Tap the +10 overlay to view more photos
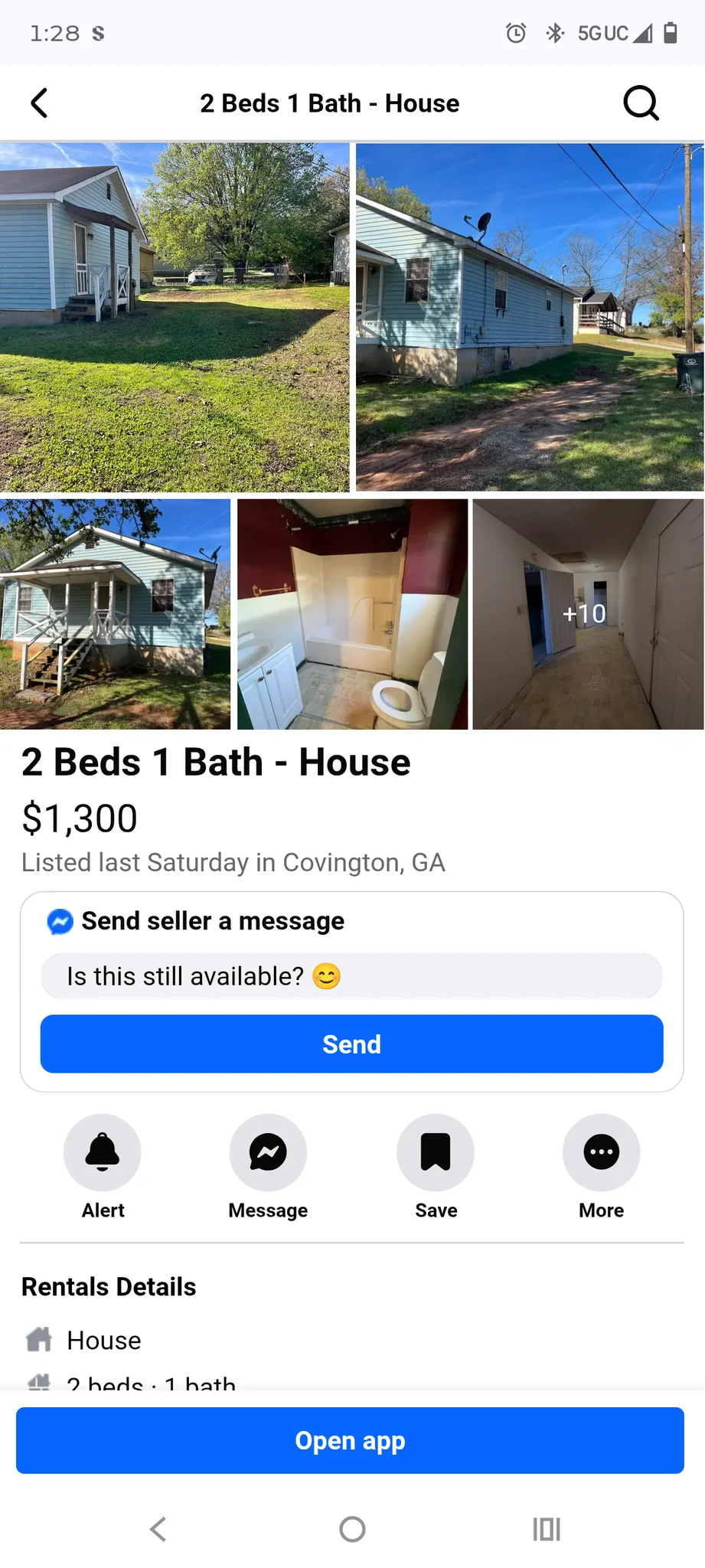The height and width of the screenshot is (1568, 705). tap(584, 613)
